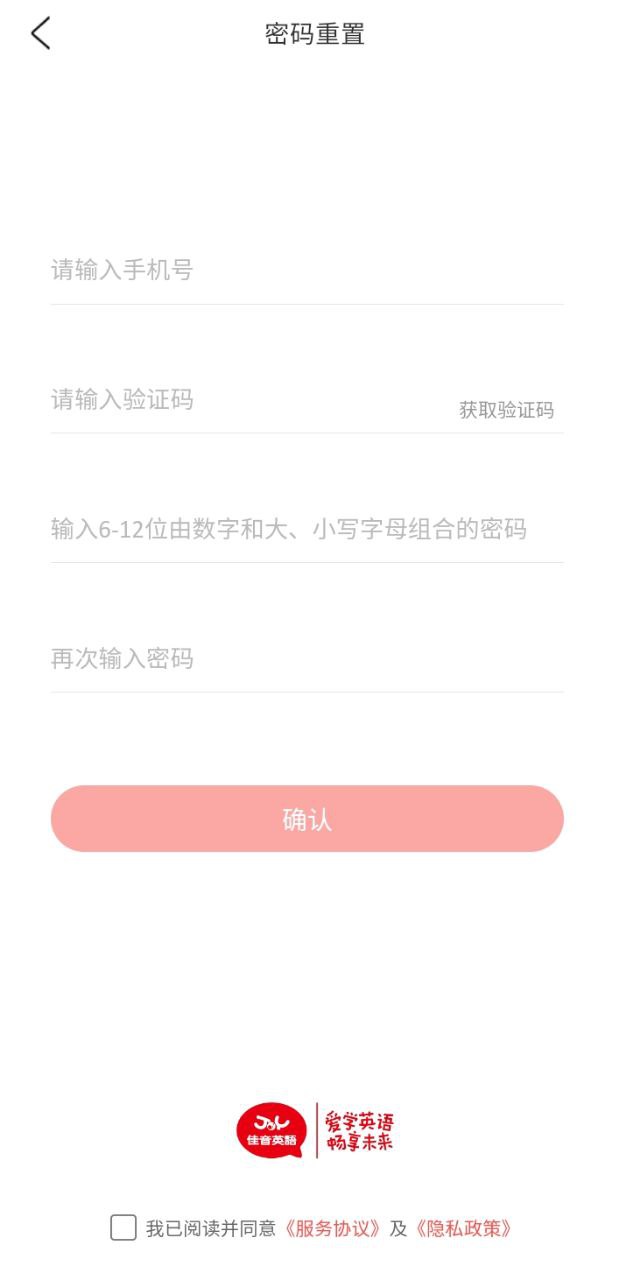630x1280 pixels.
Task: Submit the reset with 确认 button
Action: coord(307,819)
